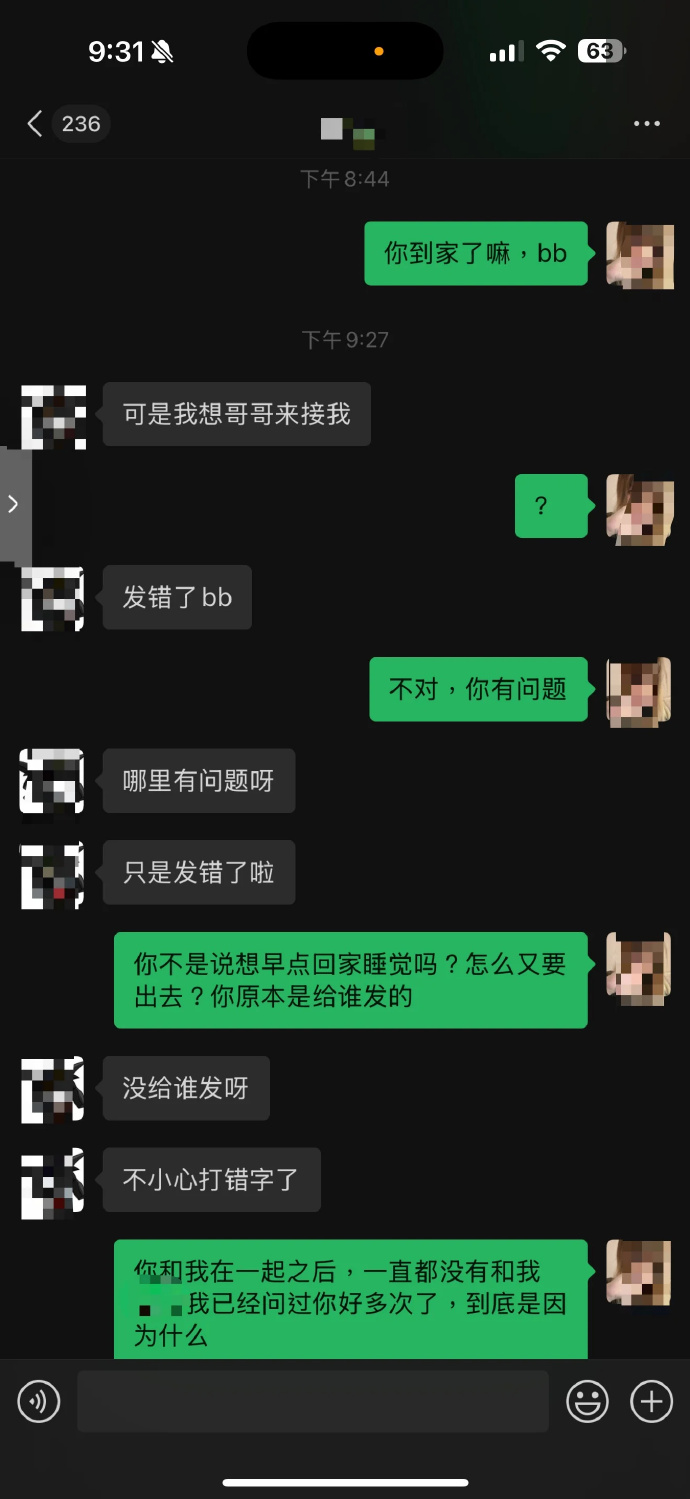Open the plus attachments menu
The image size is (690, 1499).
pos(651,1402)
